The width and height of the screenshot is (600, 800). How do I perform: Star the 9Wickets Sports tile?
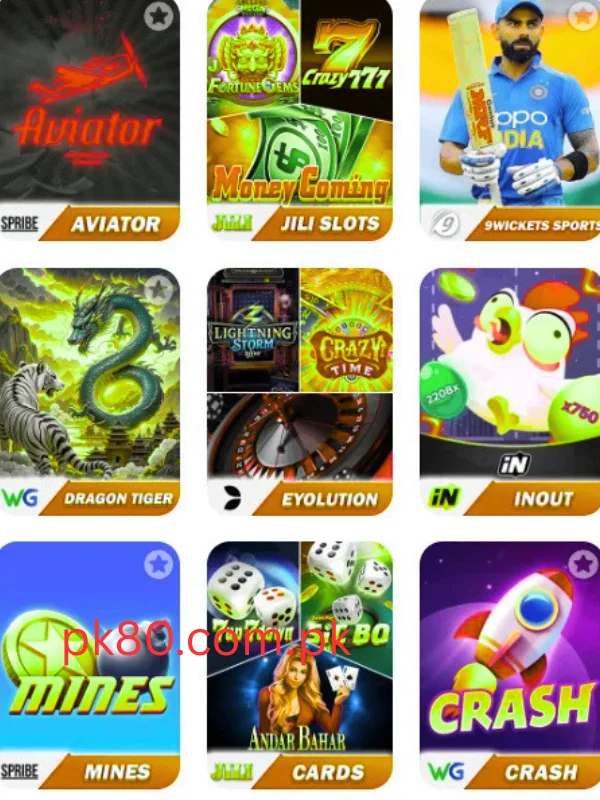tap(583, 16)
